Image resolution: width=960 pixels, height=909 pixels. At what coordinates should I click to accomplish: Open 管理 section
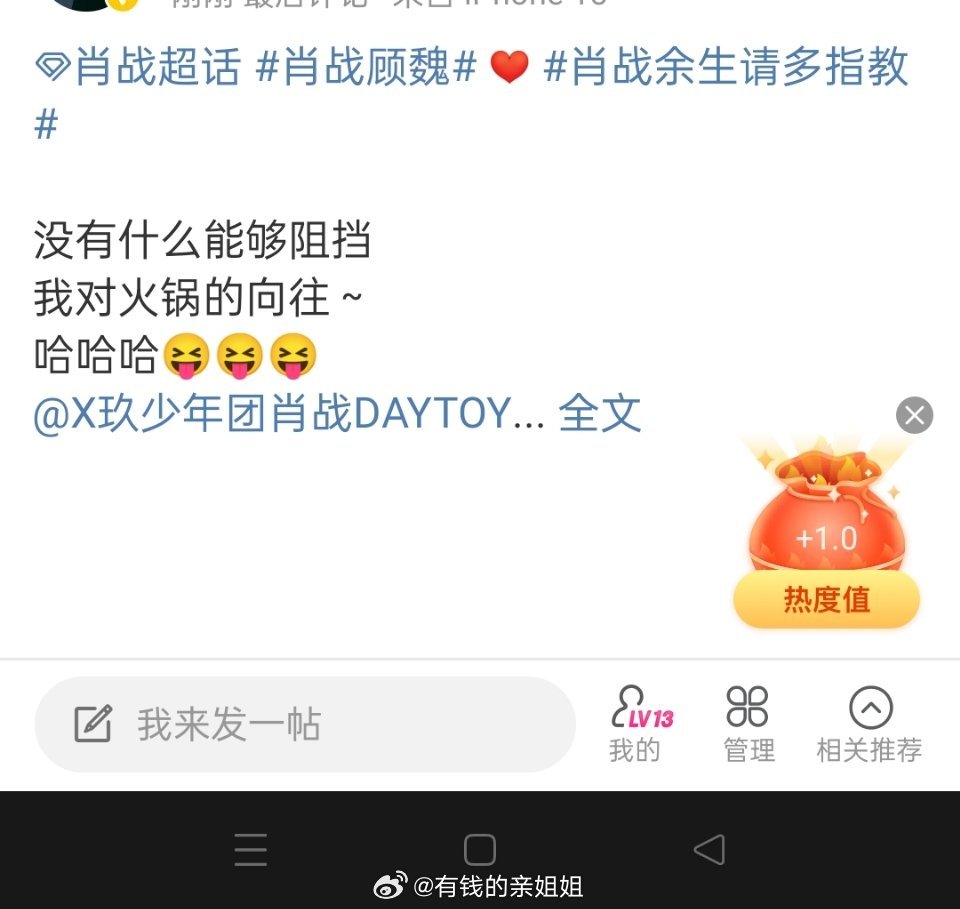coord(748,724)
